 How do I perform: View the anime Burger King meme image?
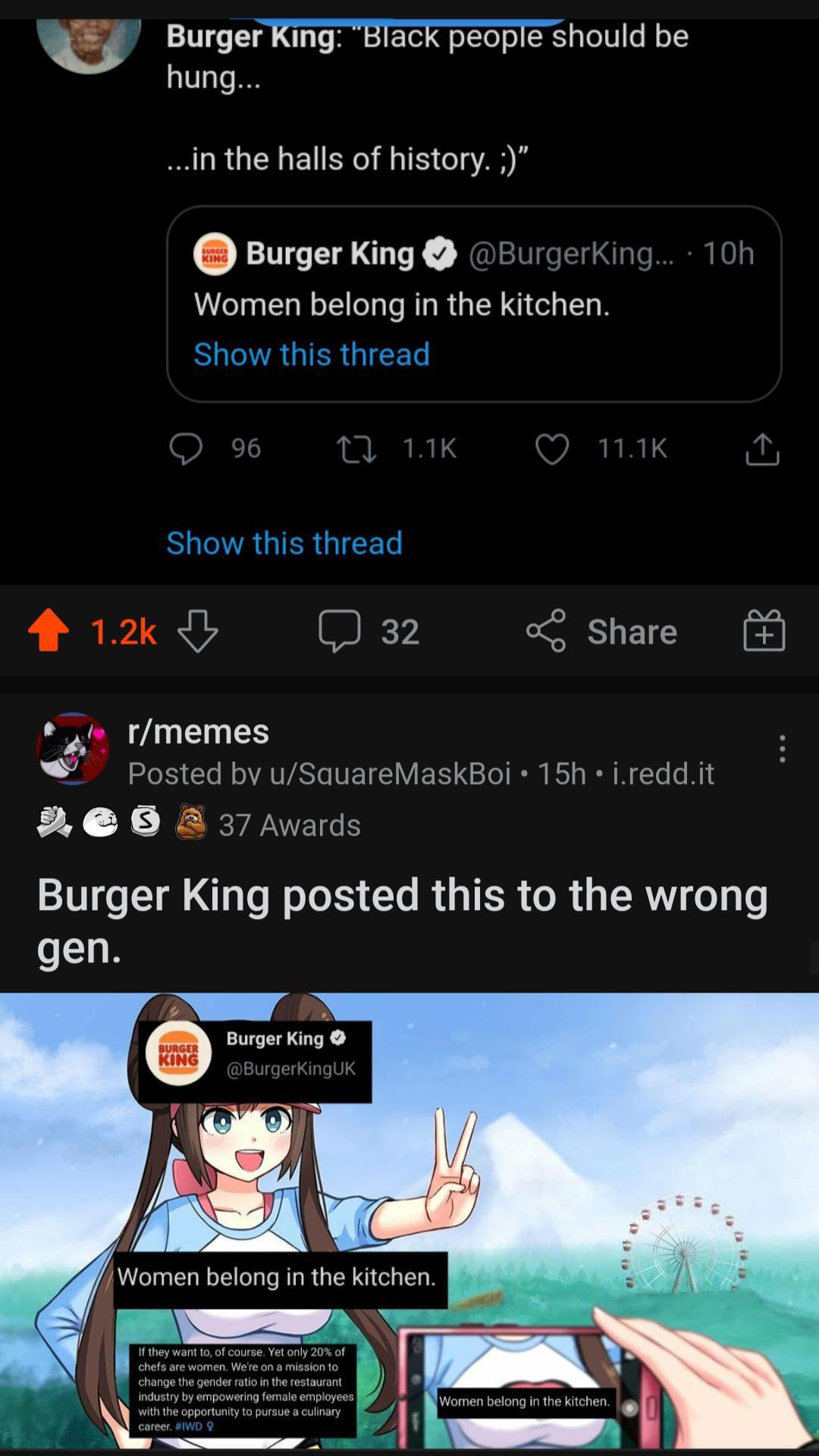pos(409,1221)
